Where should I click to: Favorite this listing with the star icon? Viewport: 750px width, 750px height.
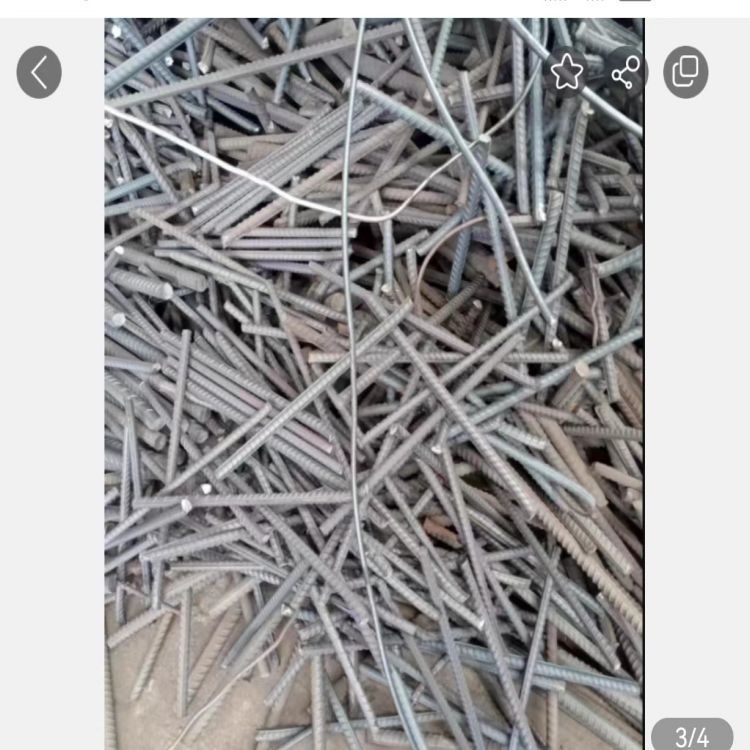pos(567,72)
